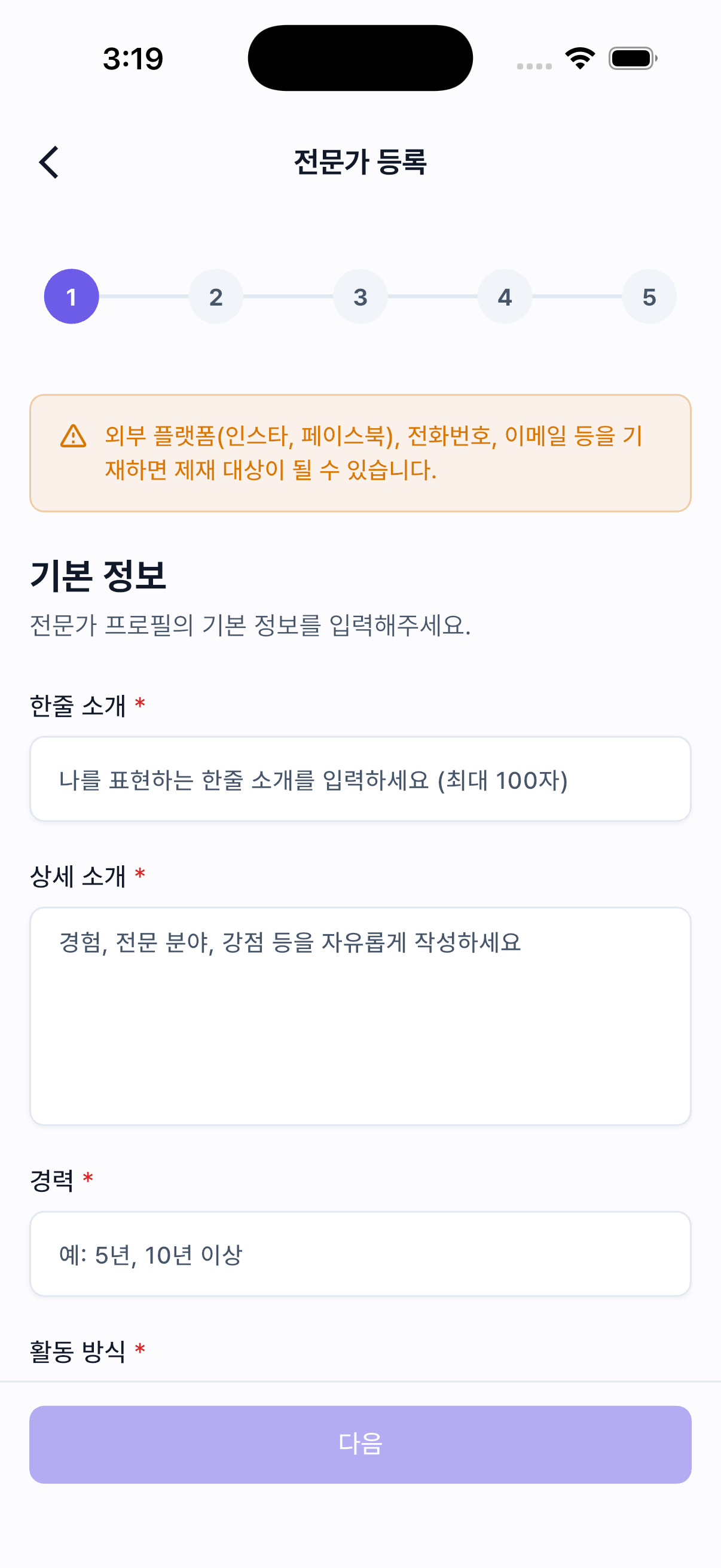Tap the warning triangle icon in the notice
The width and height of the screenshot is (721, 1568).
click(73, 436)
